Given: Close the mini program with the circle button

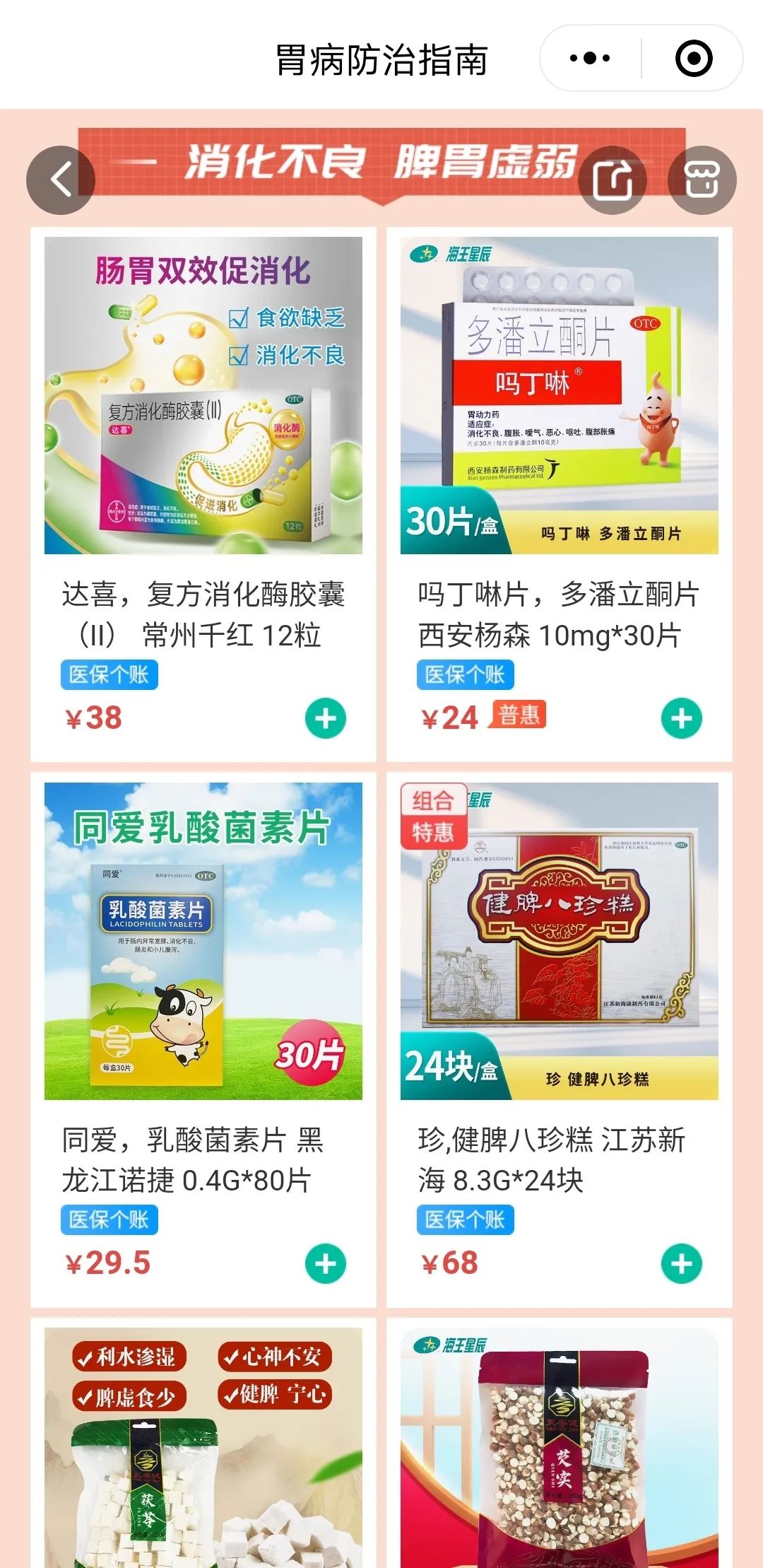Looking at the screenshot, I should tap(694, 58).
